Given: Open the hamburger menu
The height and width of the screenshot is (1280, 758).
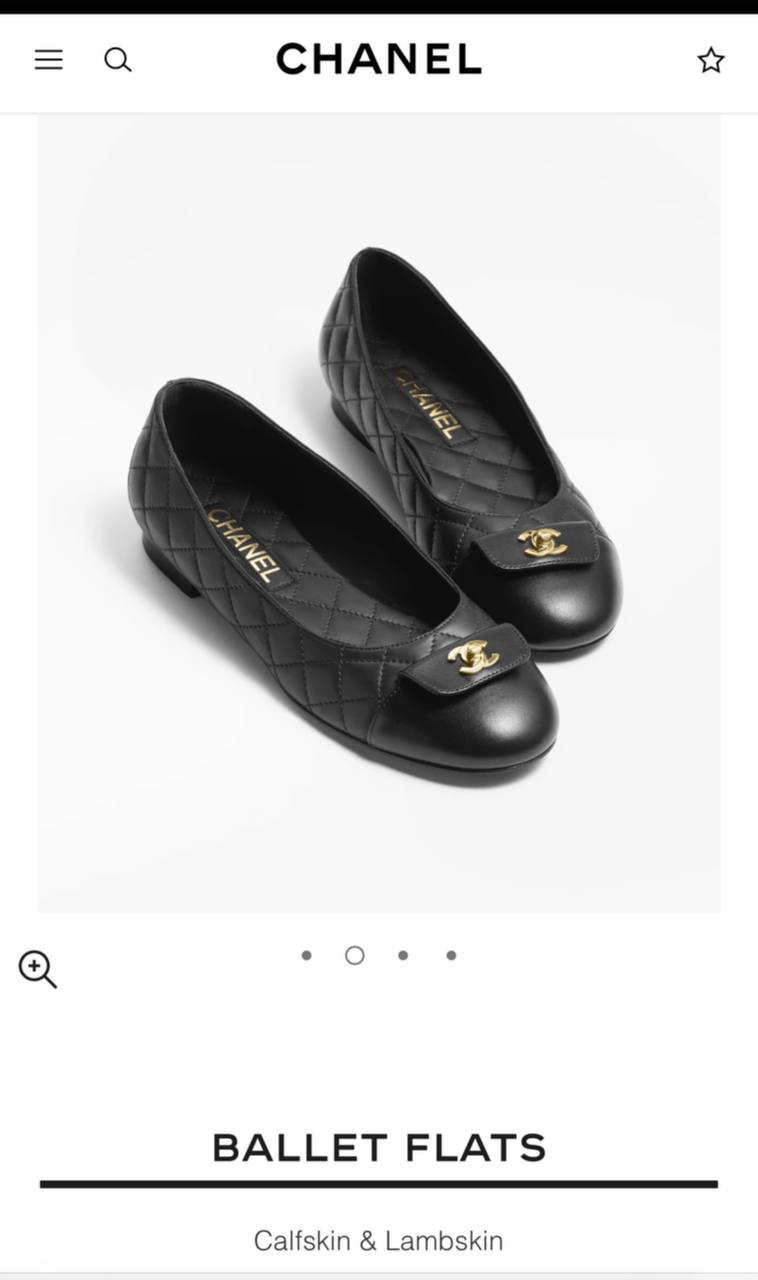Looking at the screenshot, I should 48,60.
